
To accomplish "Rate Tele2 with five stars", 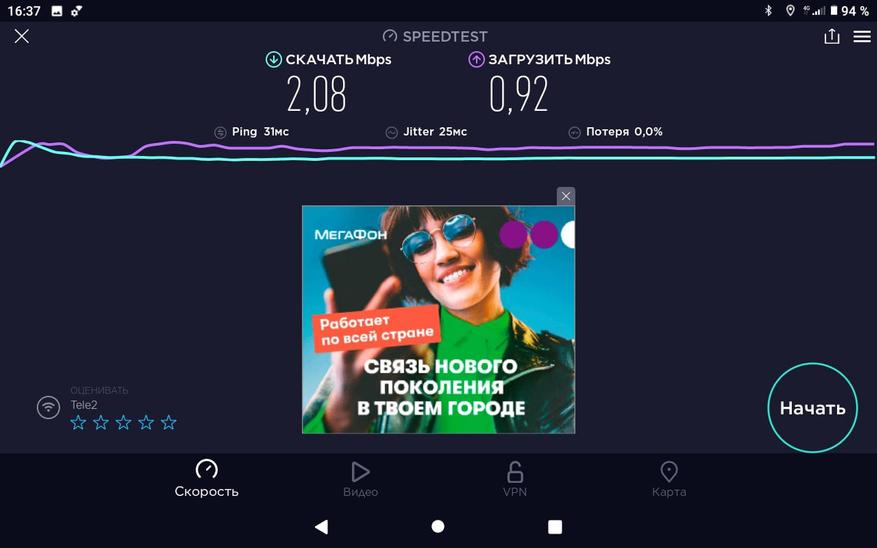I will (x=168, y=423).
